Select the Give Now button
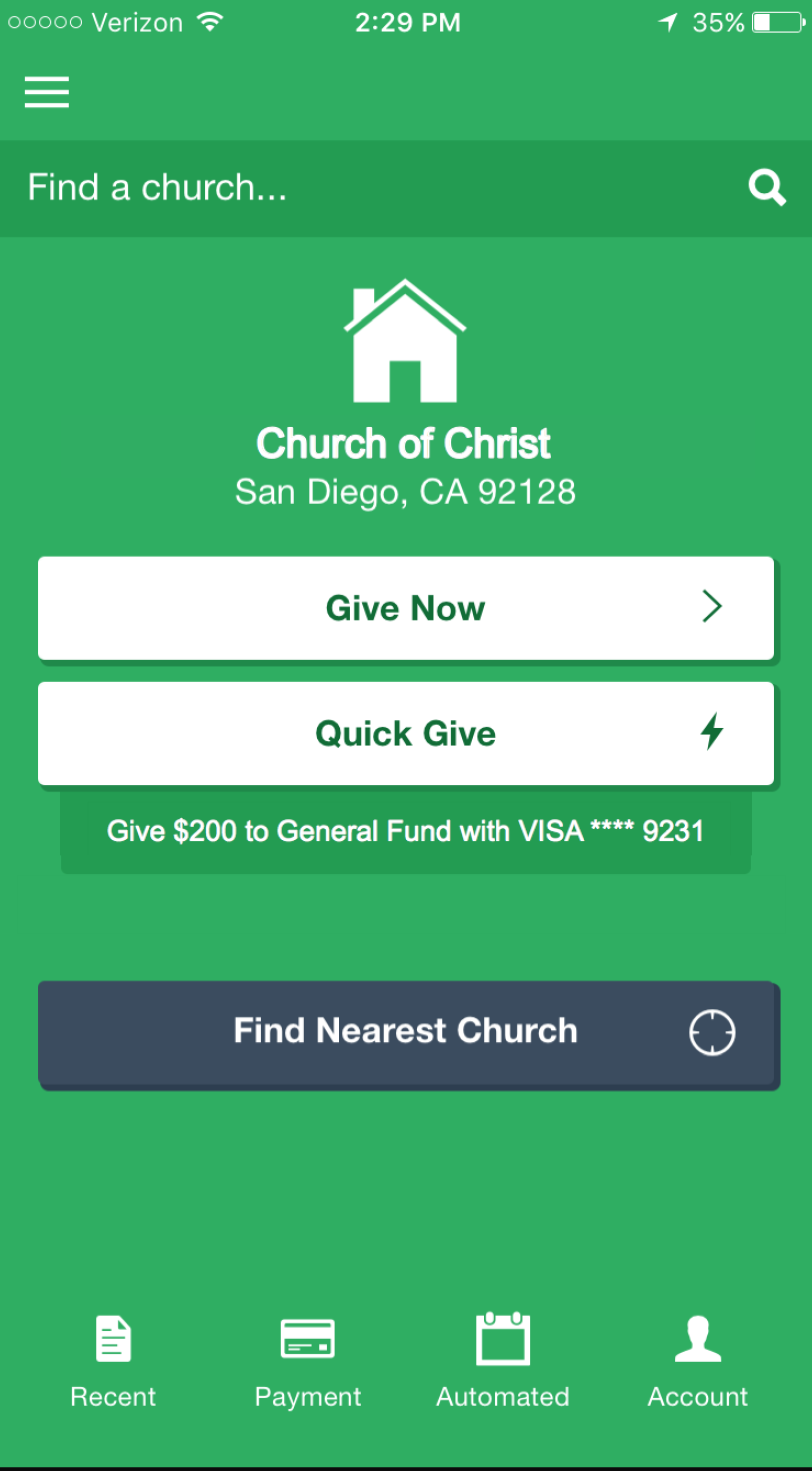Viewport: 812px width, 1471px height. tap(405, 608)
